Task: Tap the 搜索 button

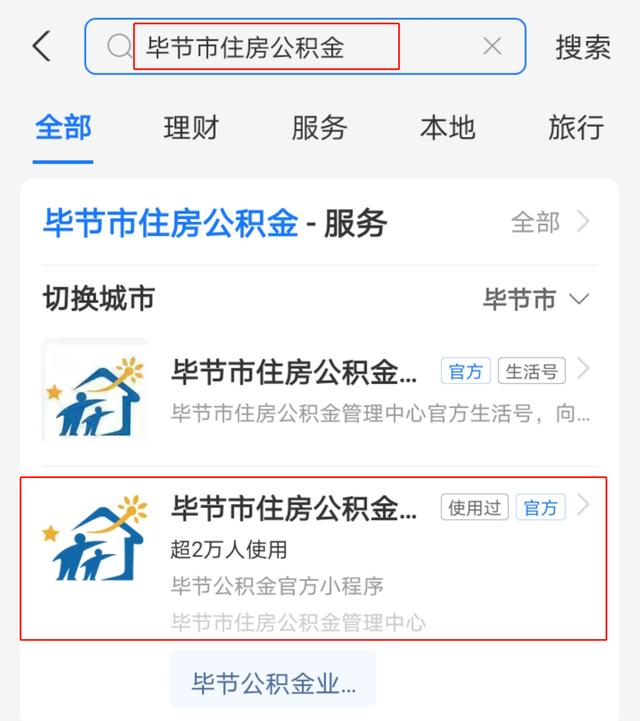Action: [x=583, y=47]
